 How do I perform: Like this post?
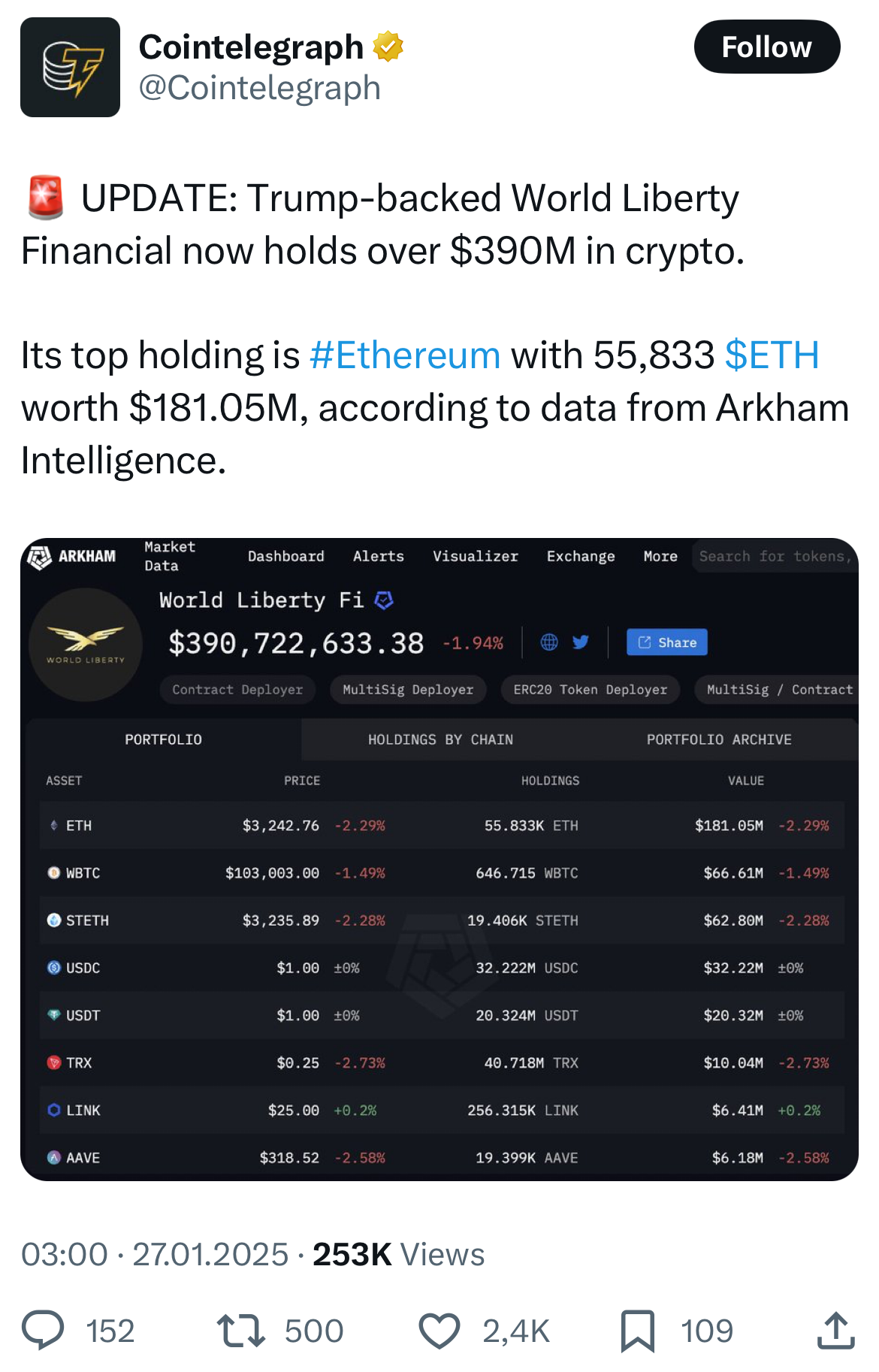click(x=439, y=1330)
